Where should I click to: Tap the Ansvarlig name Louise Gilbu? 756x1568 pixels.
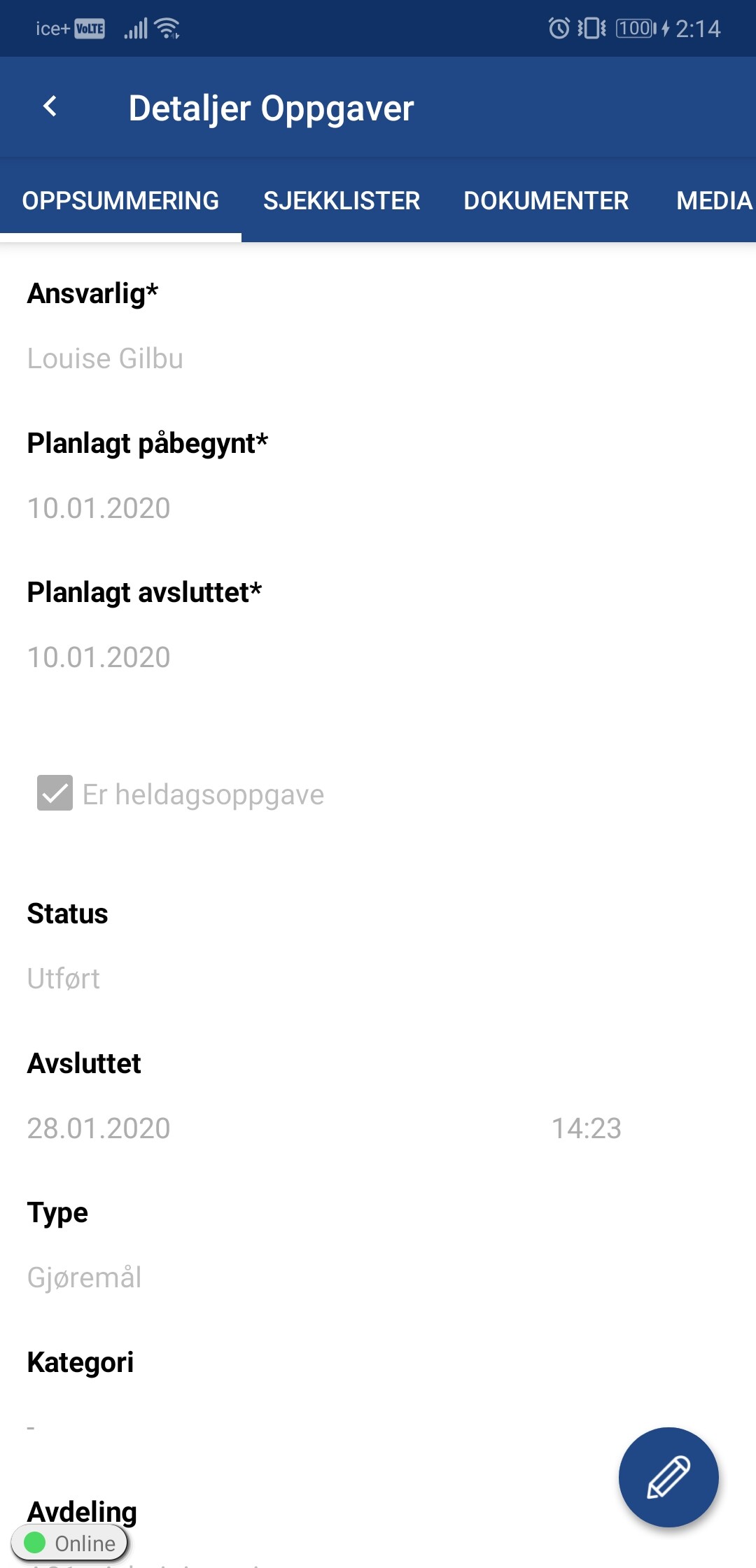coord(104,358)
